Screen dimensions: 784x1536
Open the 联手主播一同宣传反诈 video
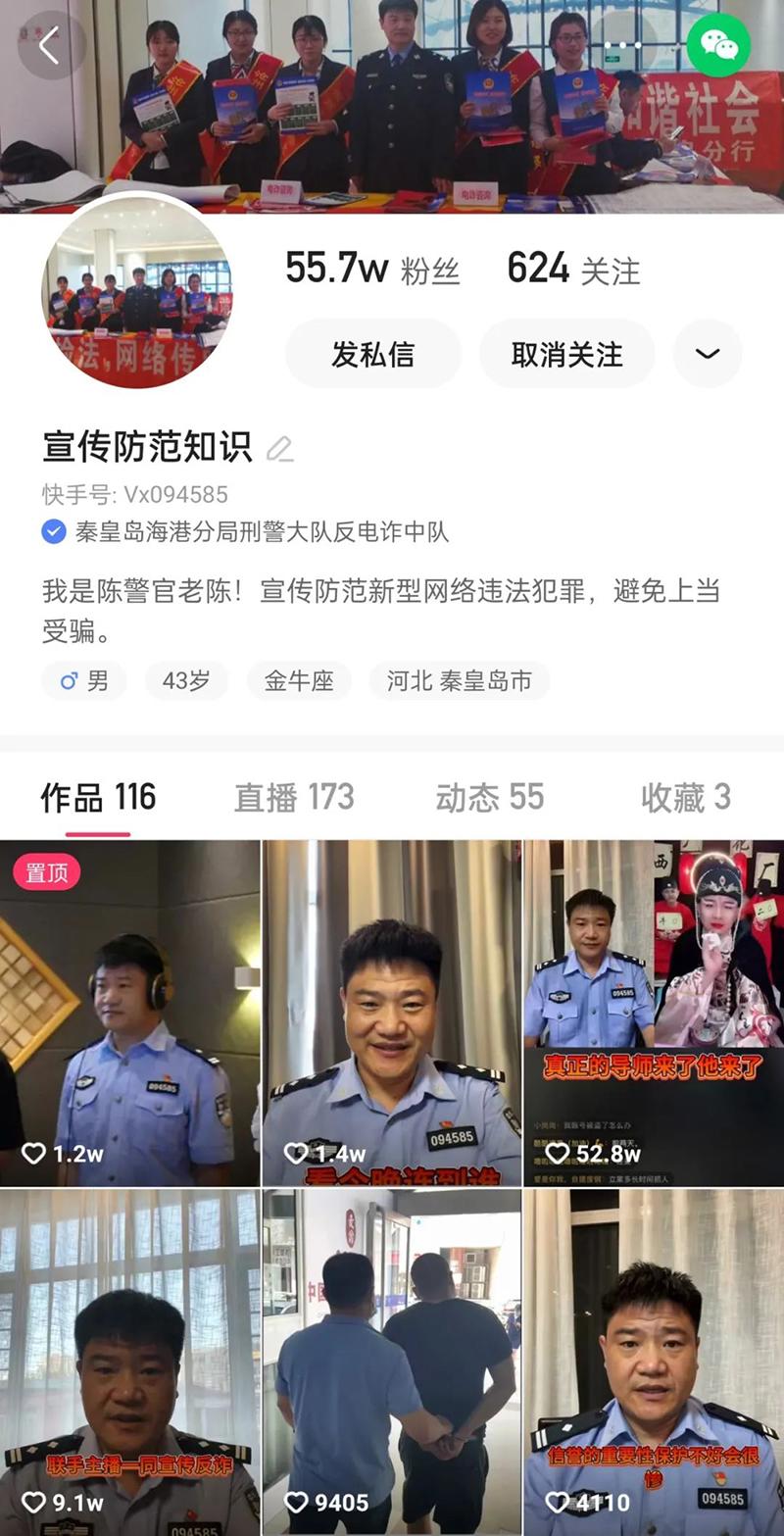tap(129, 1361)
